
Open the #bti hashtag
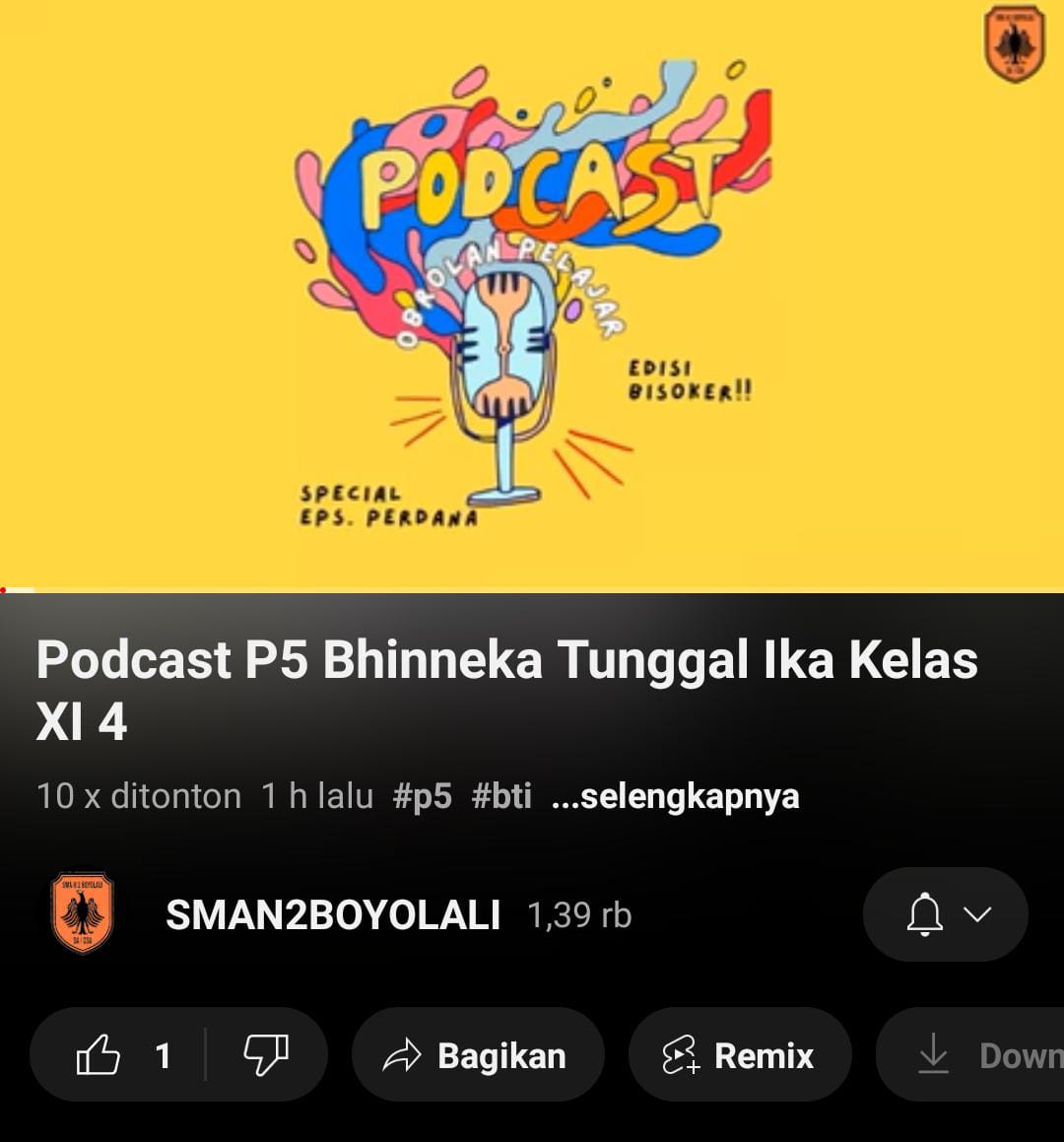click(501, 796)
